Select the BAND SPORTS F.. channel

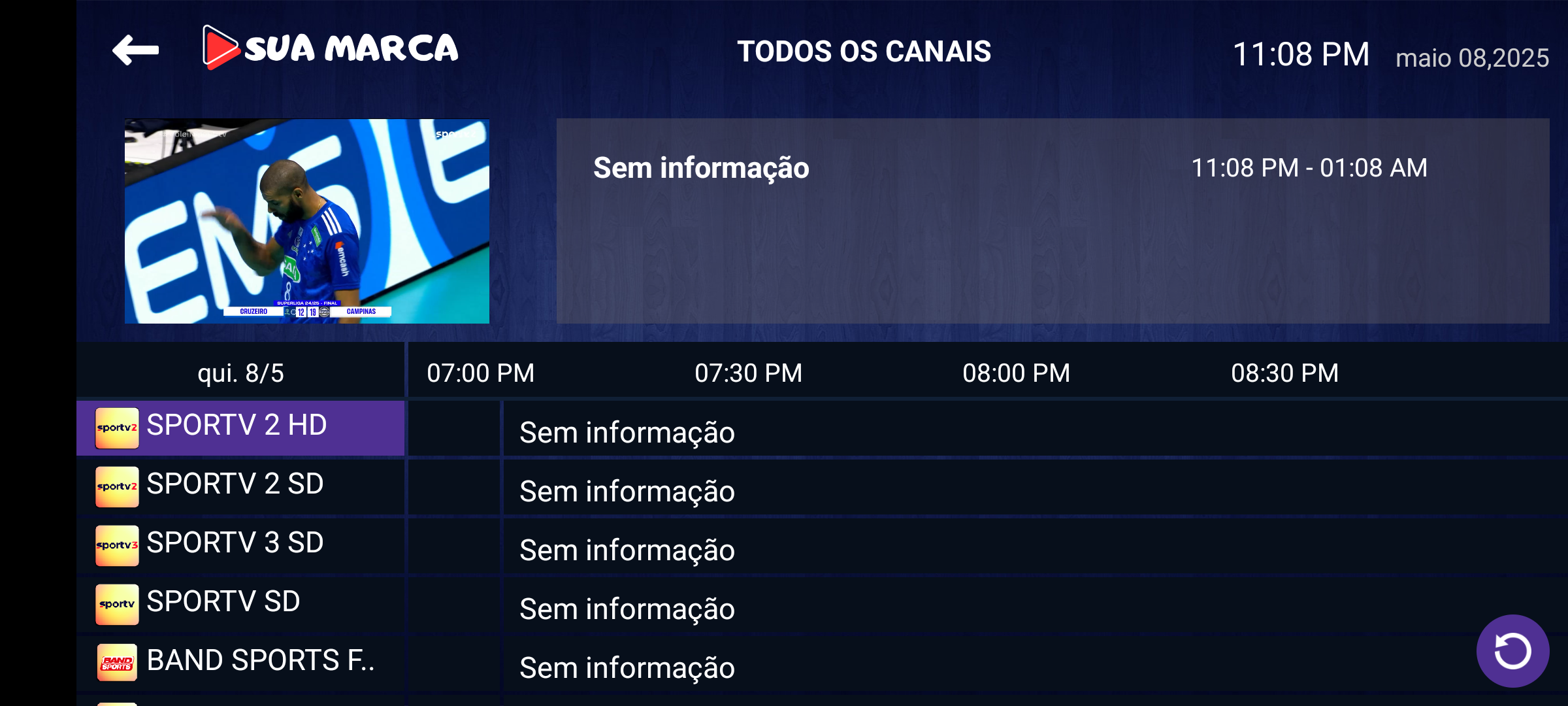click(240, 662)
